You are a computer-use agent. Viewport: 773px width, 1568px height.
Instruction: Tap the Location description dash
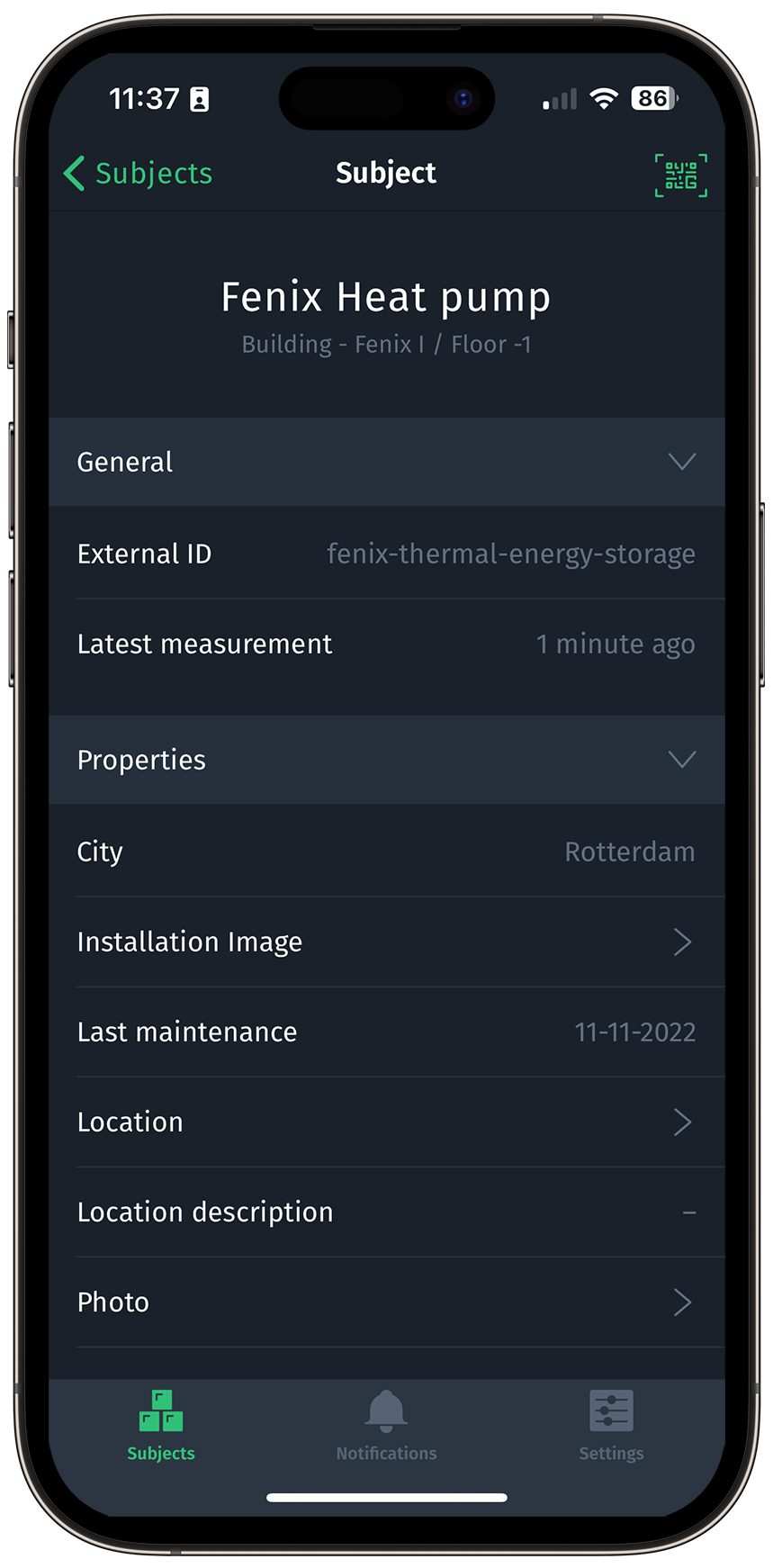tap(689, 1212)
